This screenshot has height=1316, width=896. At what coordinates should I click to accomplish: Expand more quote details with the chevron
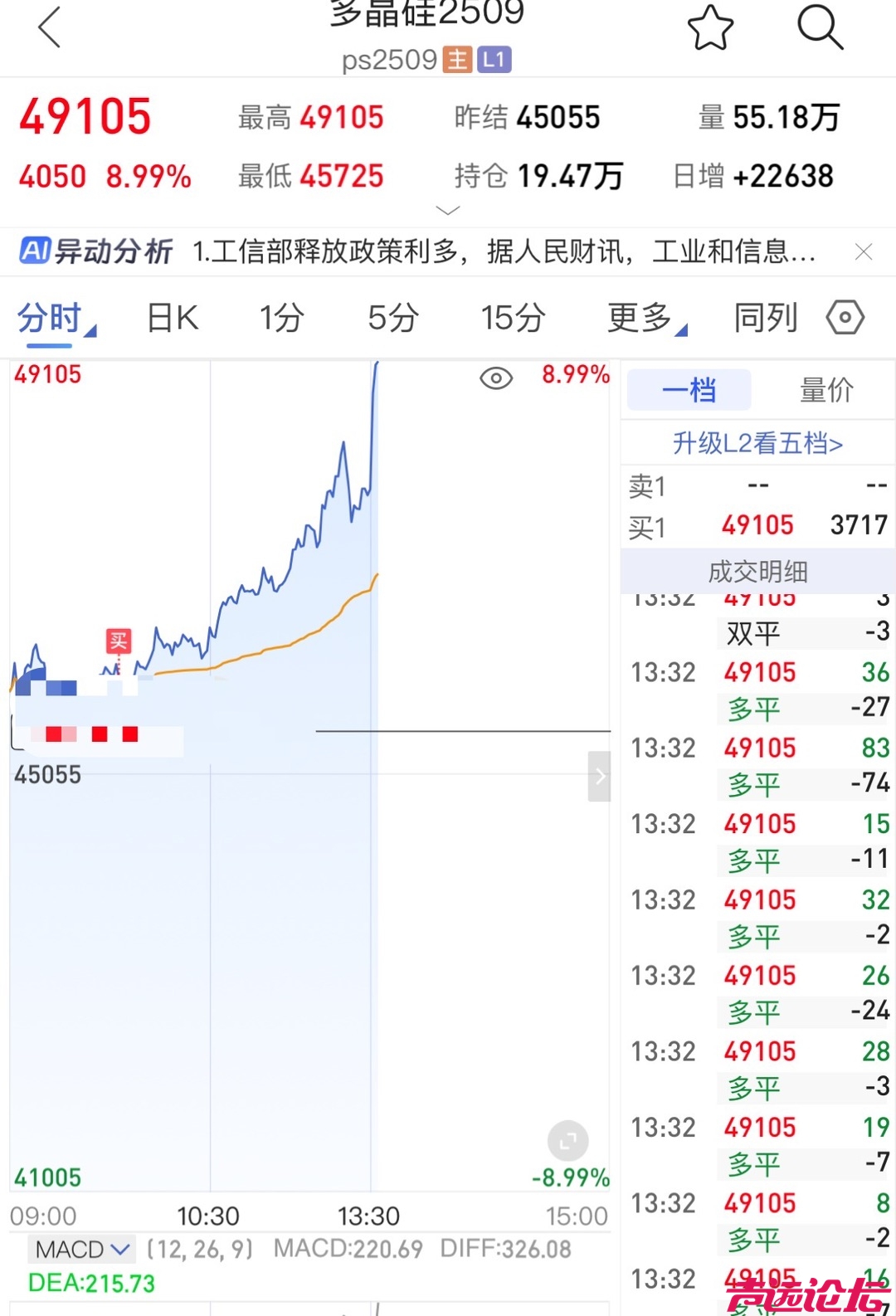pyautogui.click(x=447, y=211)
